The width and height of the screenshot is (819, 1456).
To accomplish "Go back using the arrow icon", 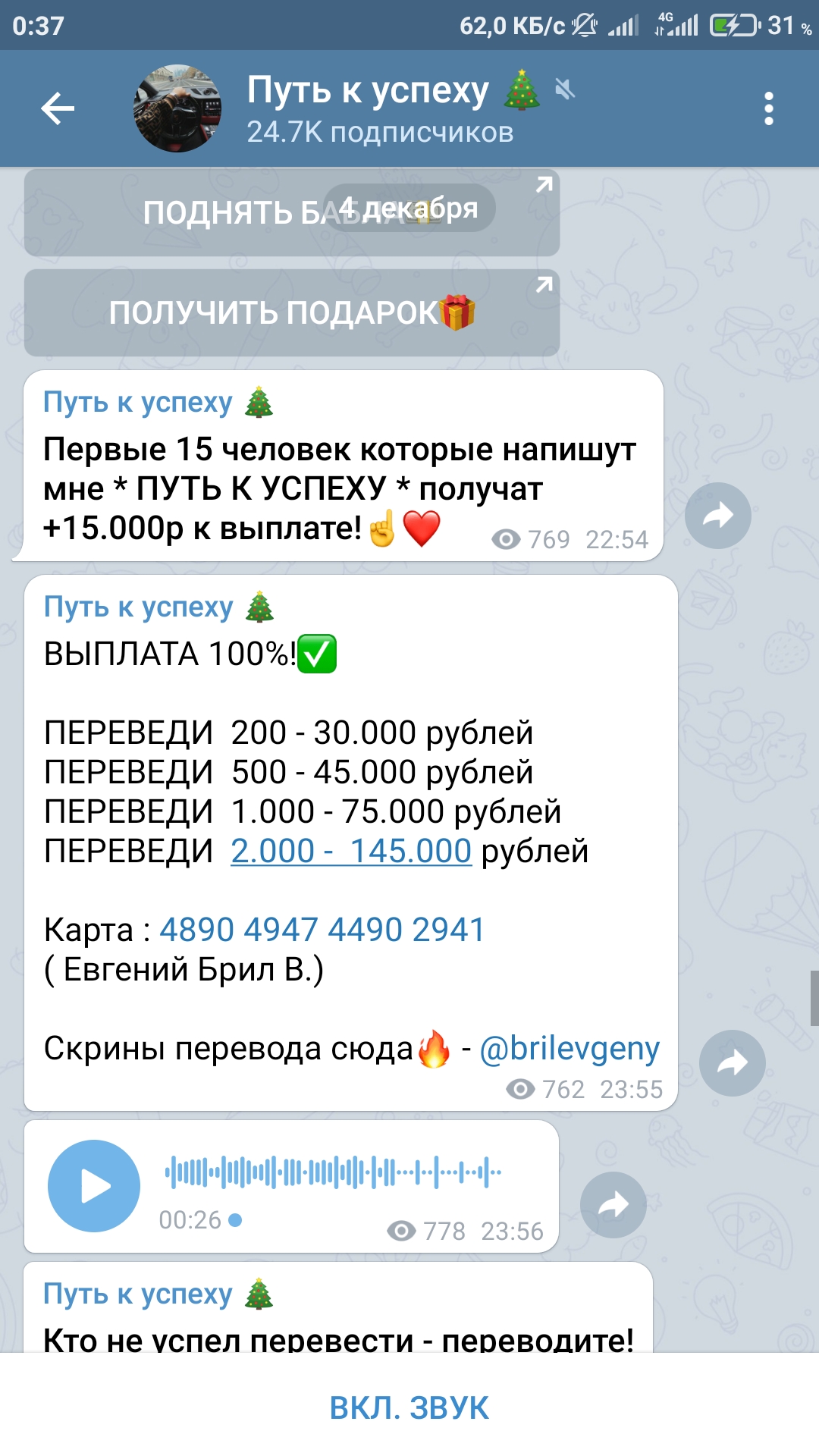I will (58, 108).
